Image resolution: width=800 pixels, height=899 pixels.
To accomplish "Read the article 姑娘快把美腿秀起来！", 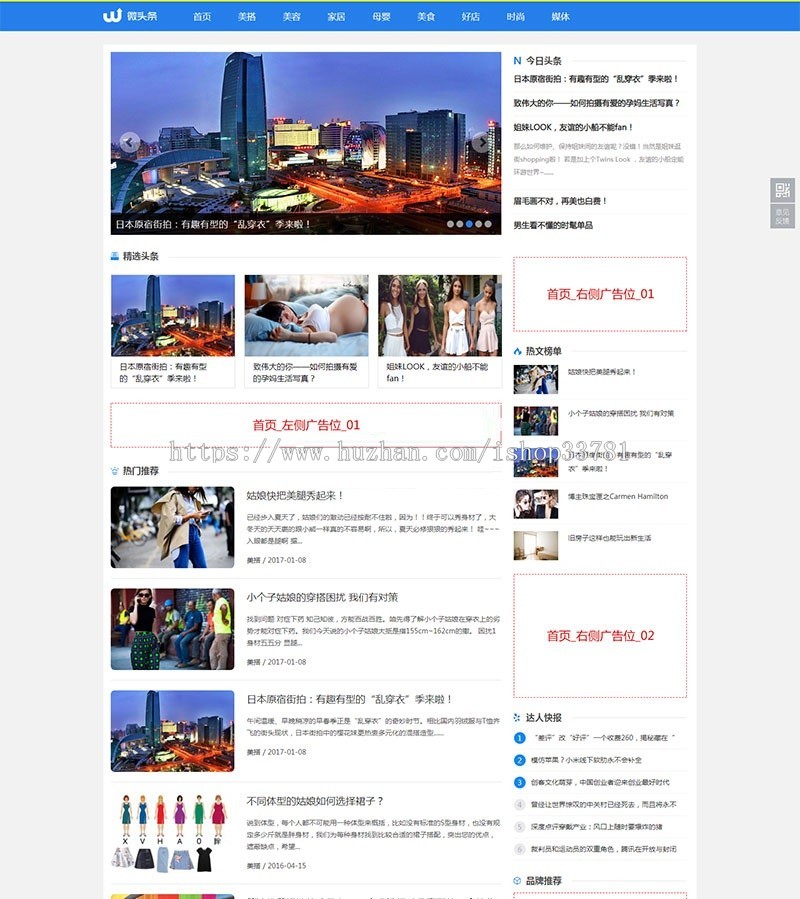I will coord(295,495).
